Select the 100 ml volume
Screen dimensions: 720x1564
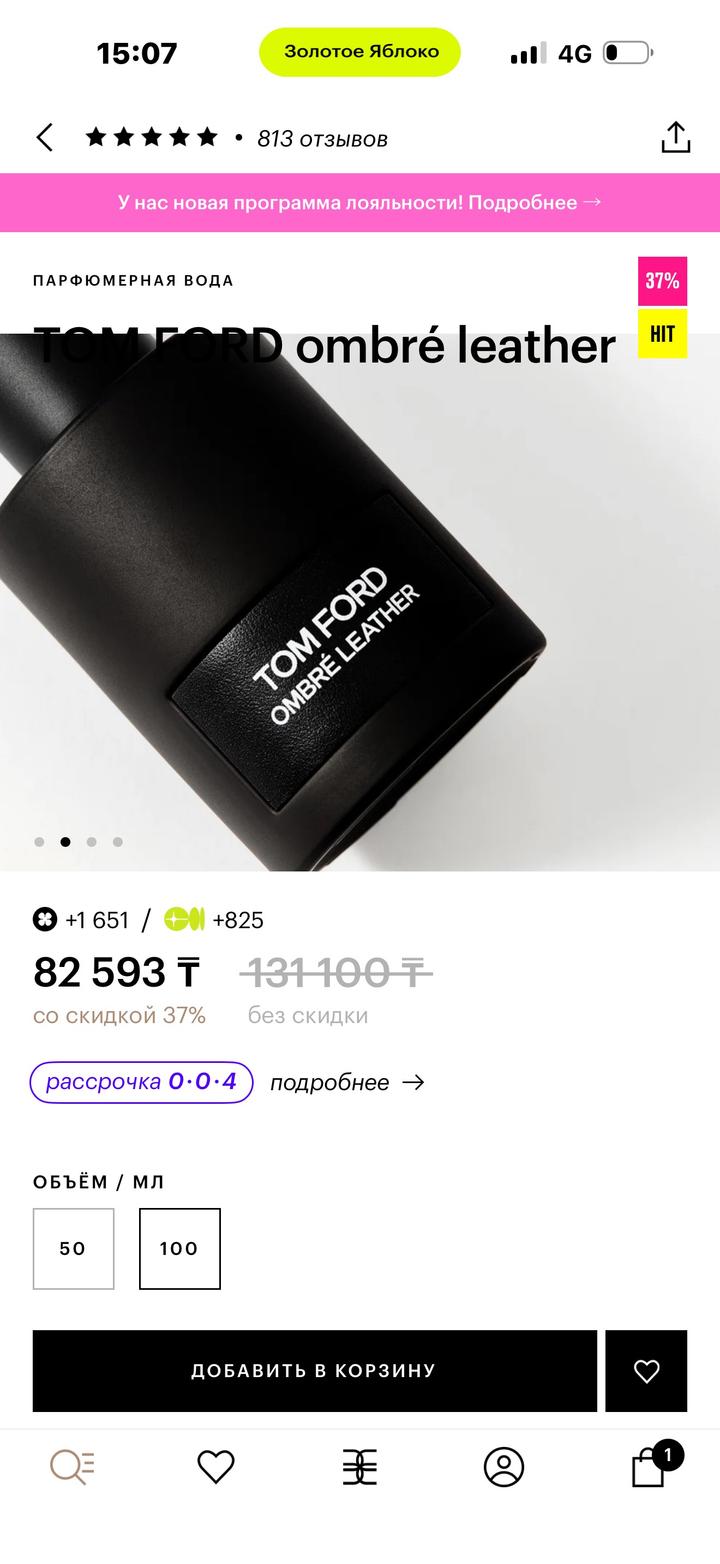(x=180, y=1248)
